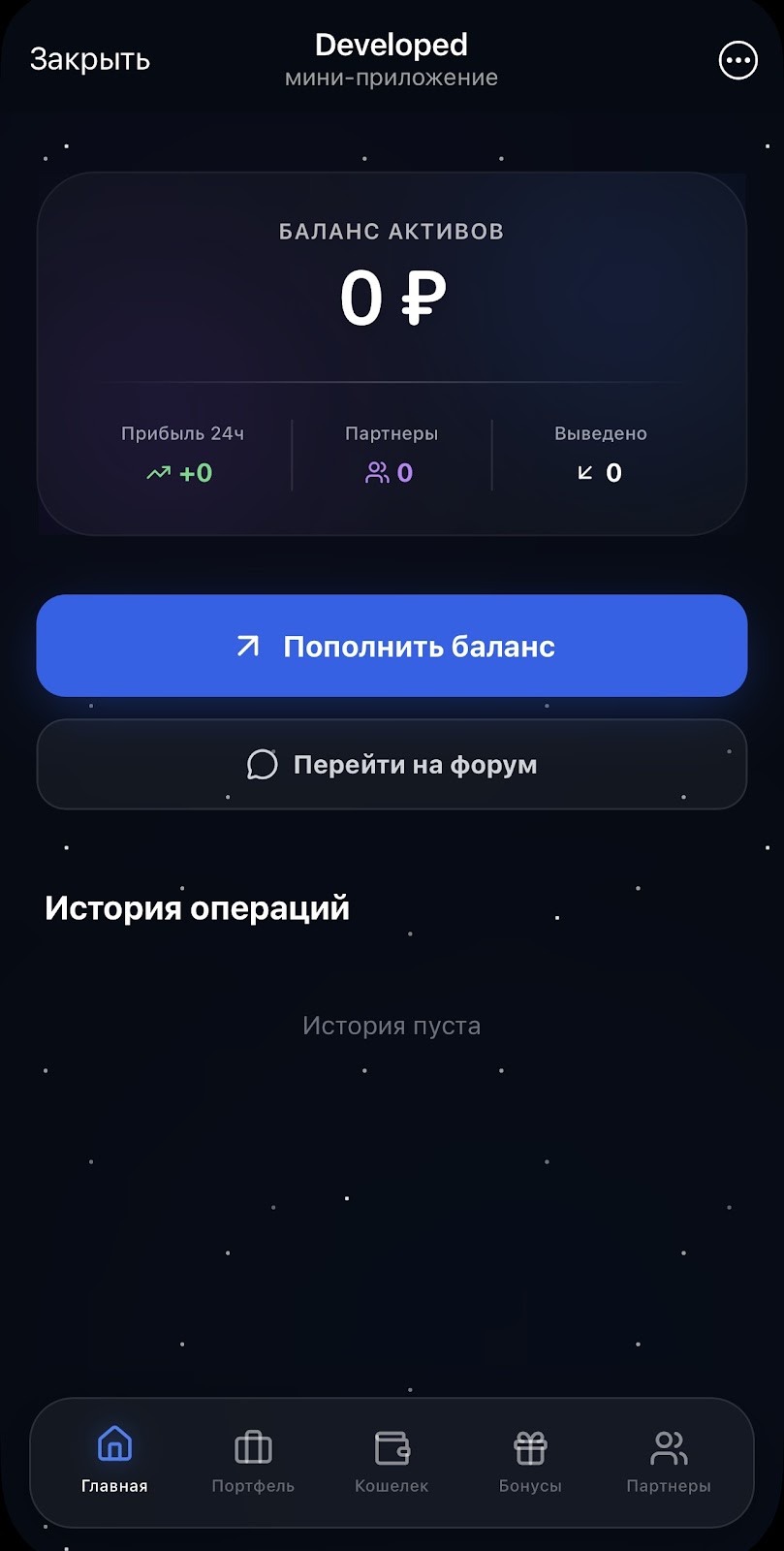Screen dimensions: 784x1551
Task: Open the Портфель tab
Action: [x=253, y=1461]
